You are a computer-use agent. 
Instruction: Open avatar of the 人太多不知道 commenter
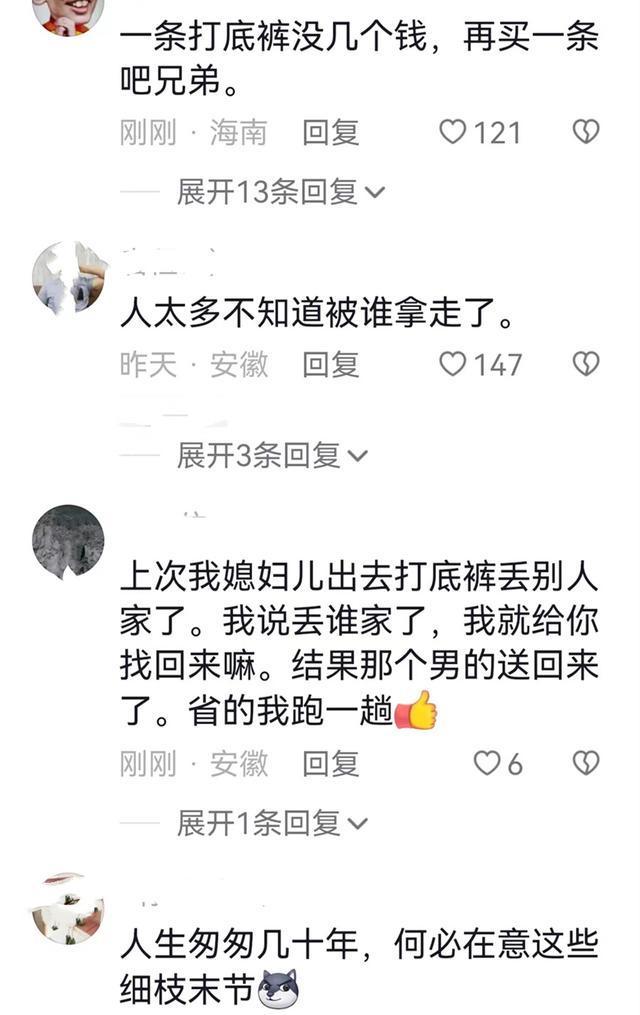[68, 278]
